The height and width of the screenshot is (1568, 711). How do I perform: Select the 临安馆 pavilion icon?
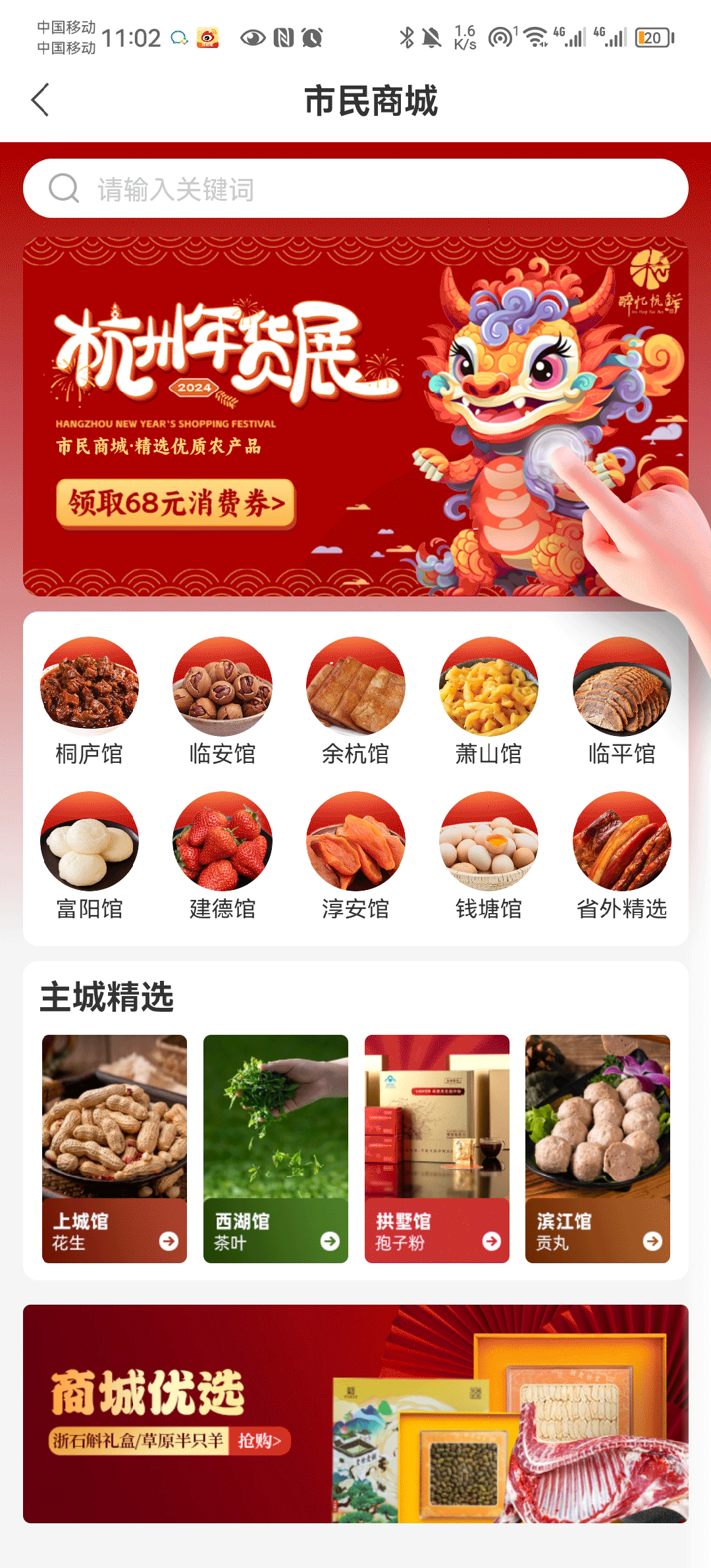click(222, 689)
